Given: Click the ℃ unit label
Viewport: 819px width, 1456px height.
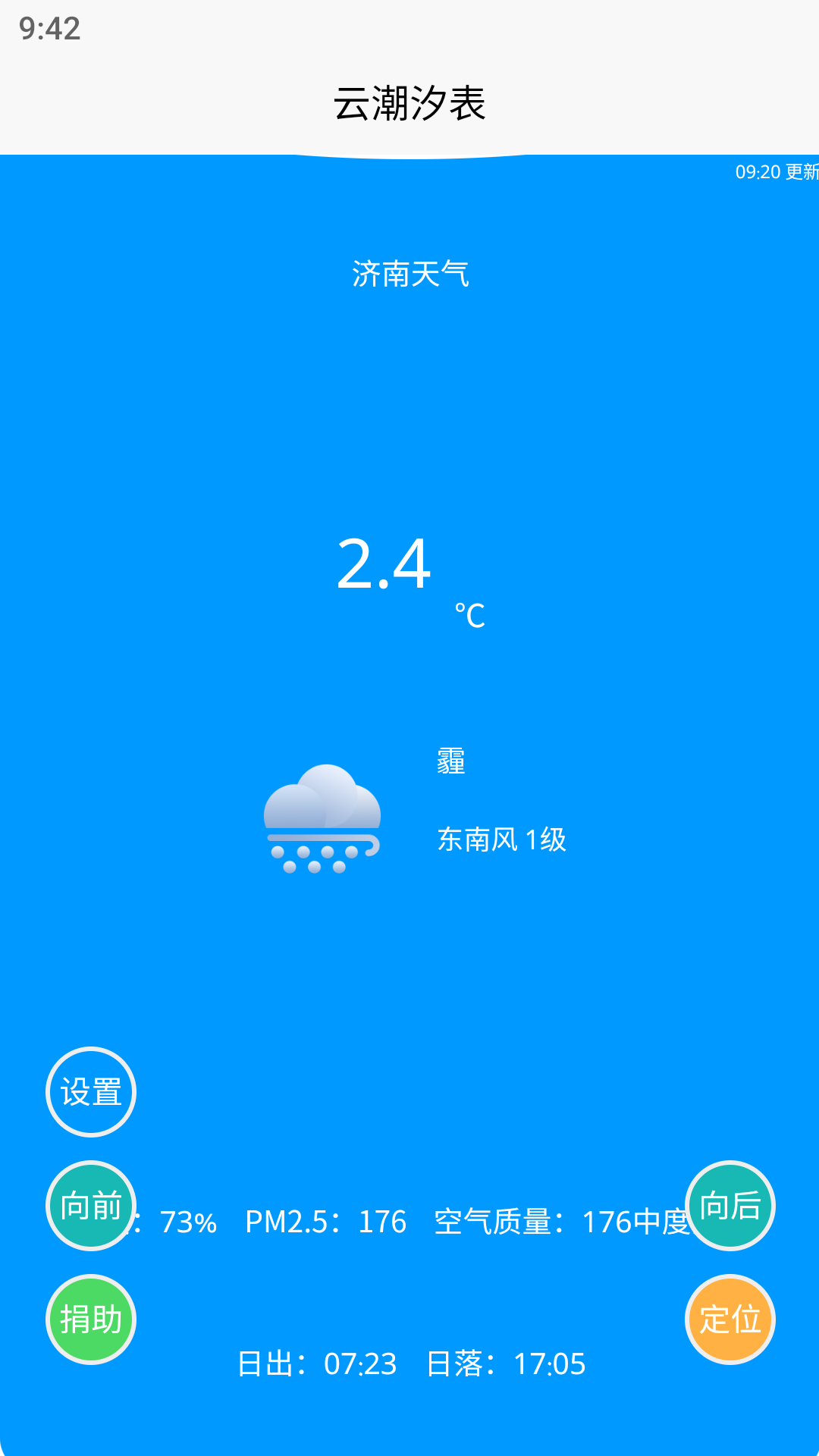Looking at the screenshot, I should (469, 614).
